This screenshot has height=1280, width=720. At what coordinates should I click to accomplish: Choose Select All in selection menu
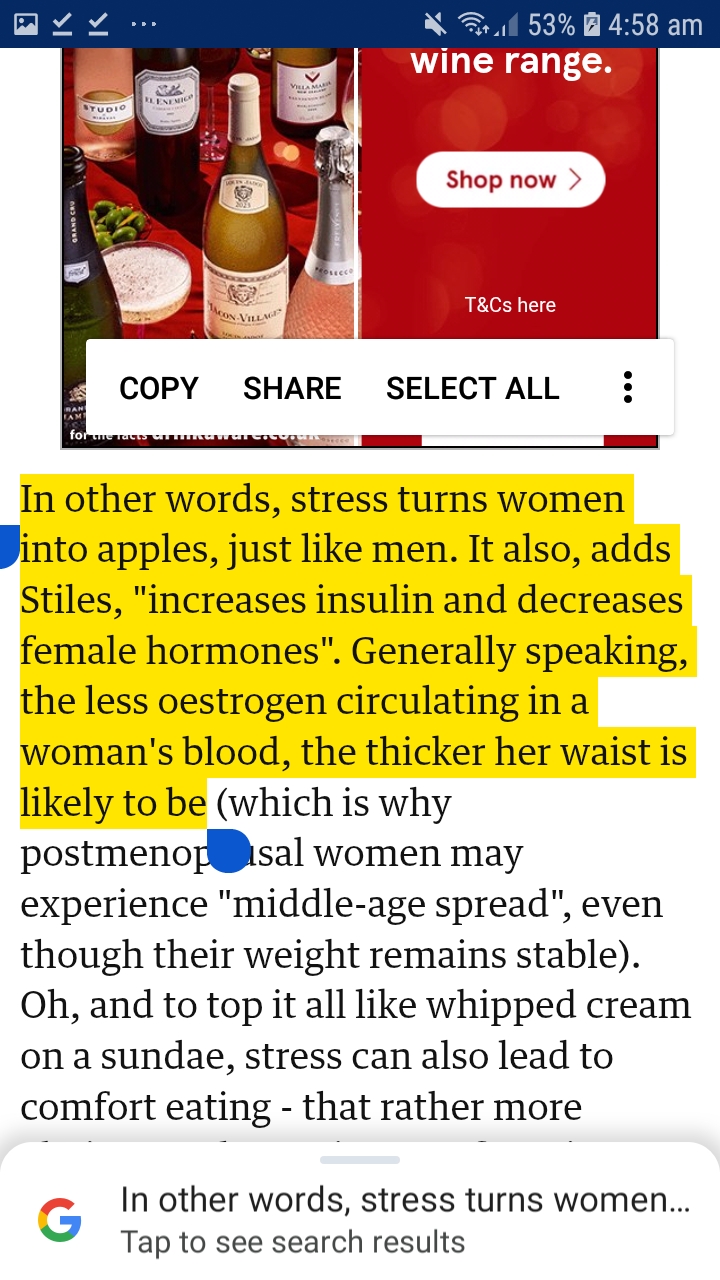472,388
